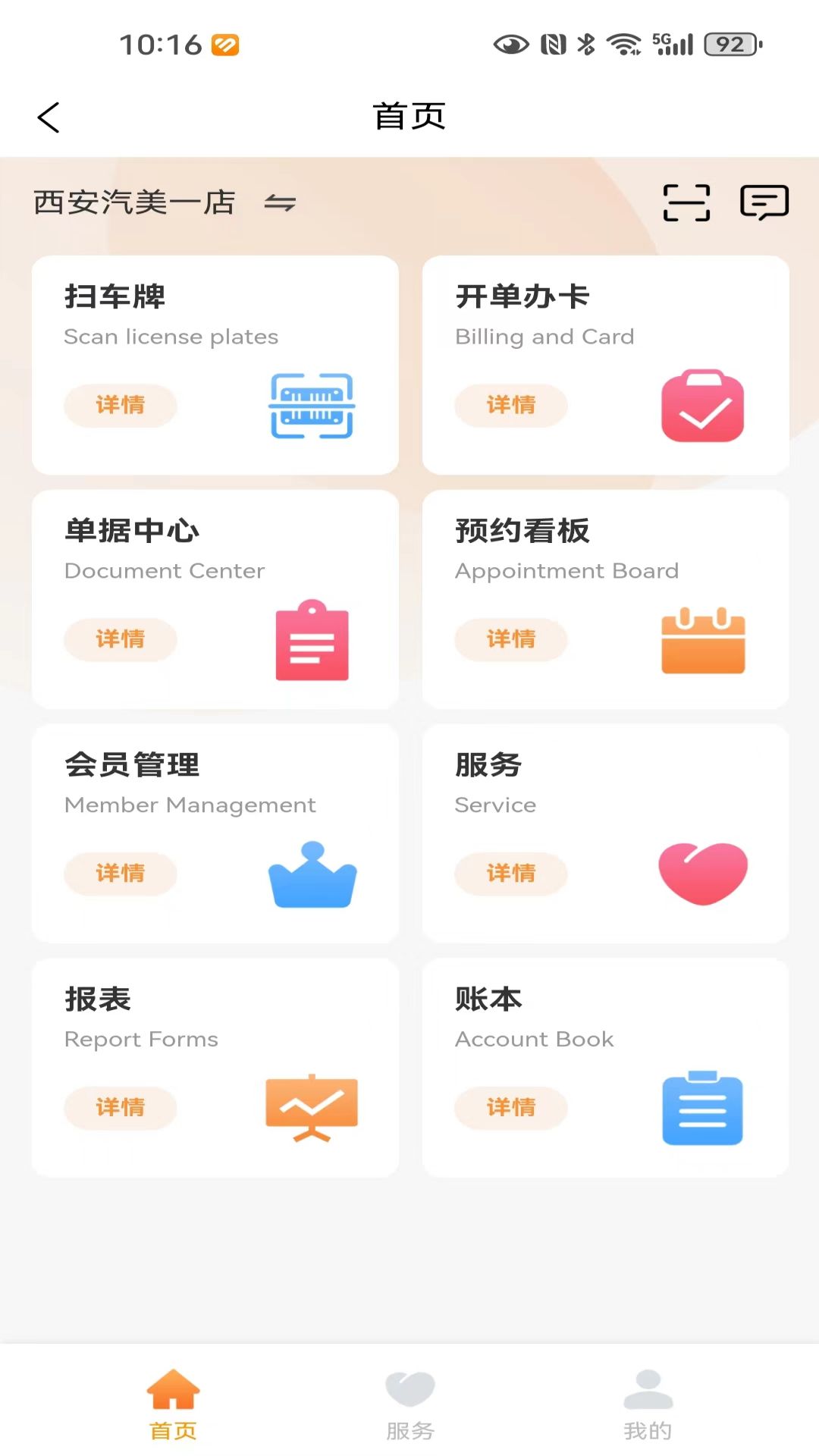Open the orange calendar icon for 预约看板
819x1456 pixels.
702,641
